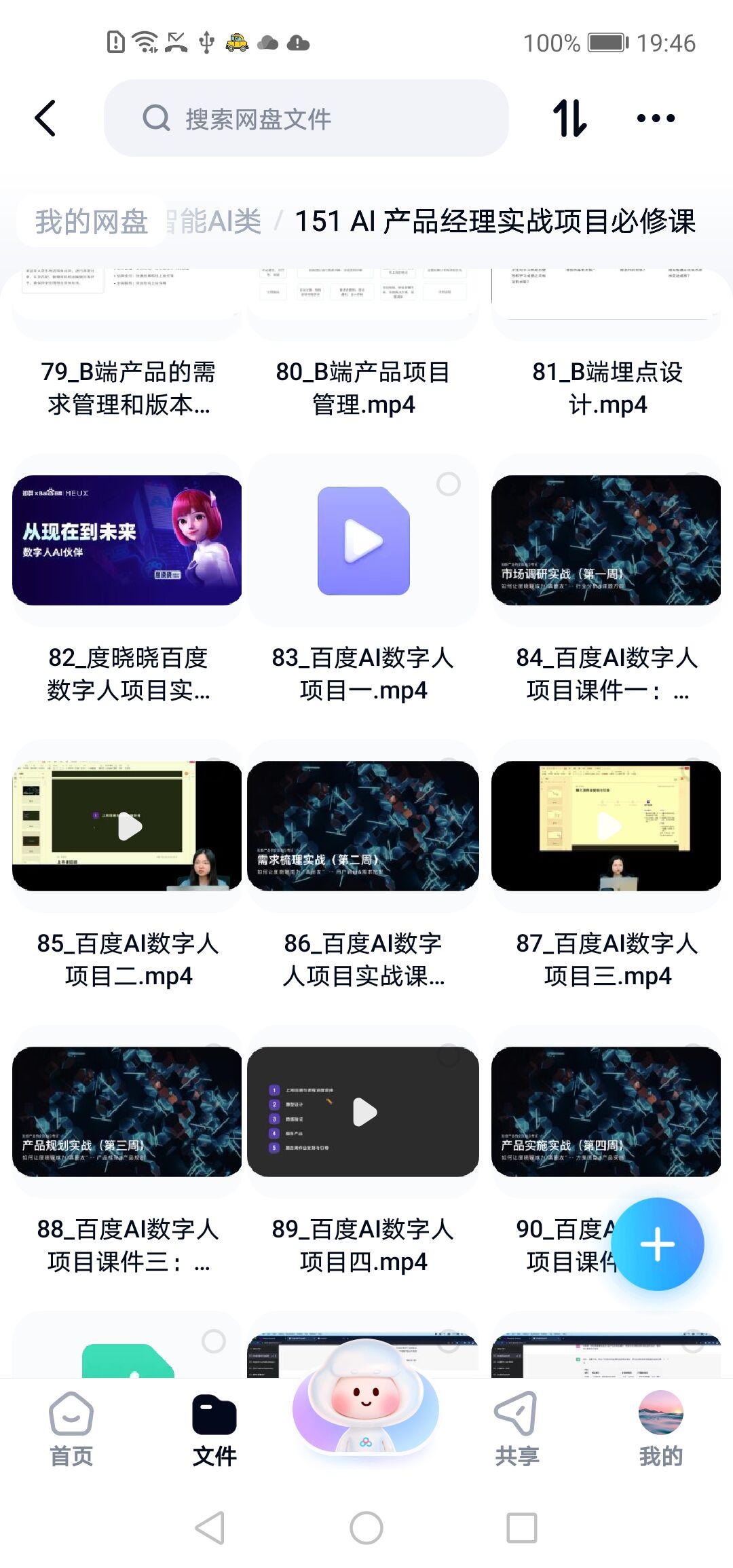Screen dimensions: 733x1568
Task: Tap the 搜索网盘文件 search box
Action: [305, 119]
